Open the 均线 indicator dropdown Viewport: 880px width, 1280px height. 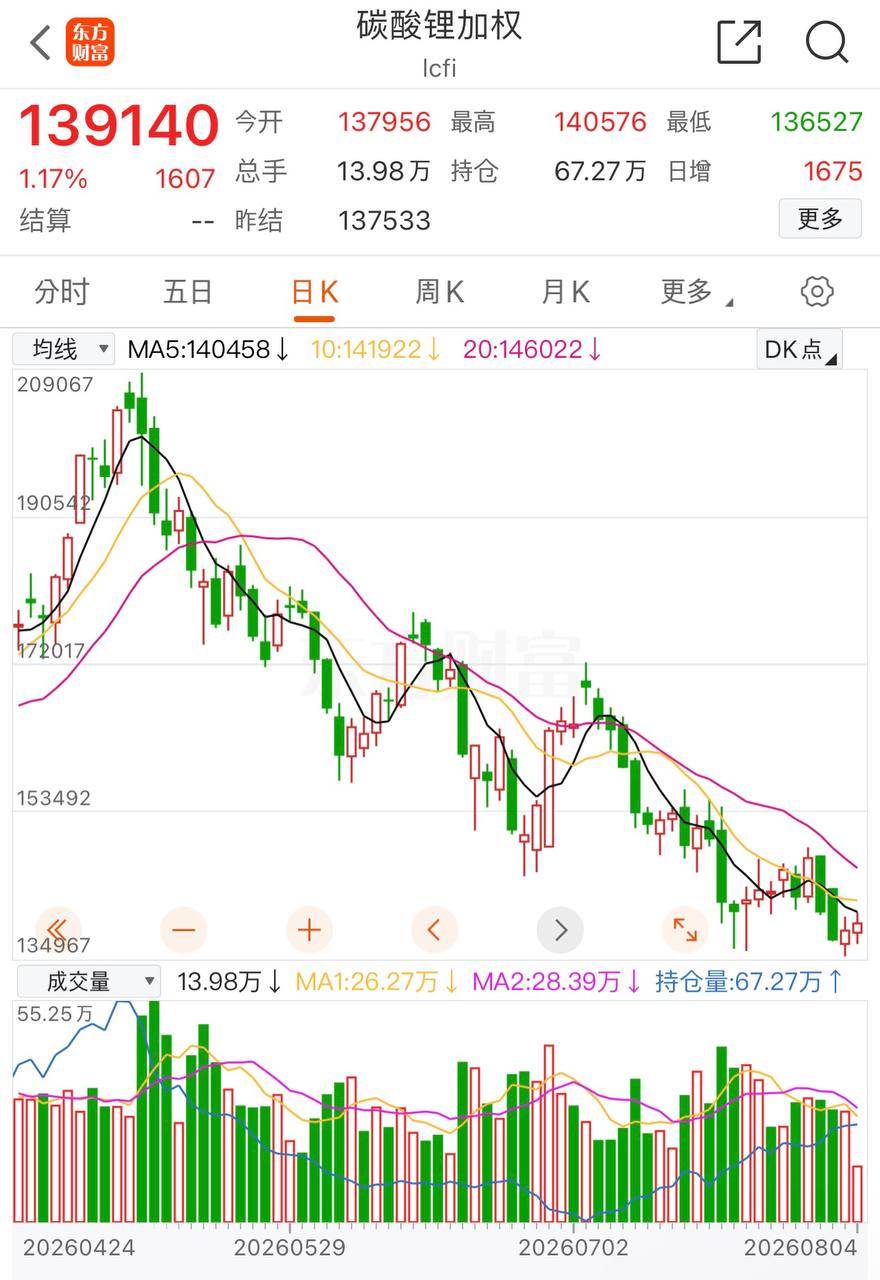point(64,349)
